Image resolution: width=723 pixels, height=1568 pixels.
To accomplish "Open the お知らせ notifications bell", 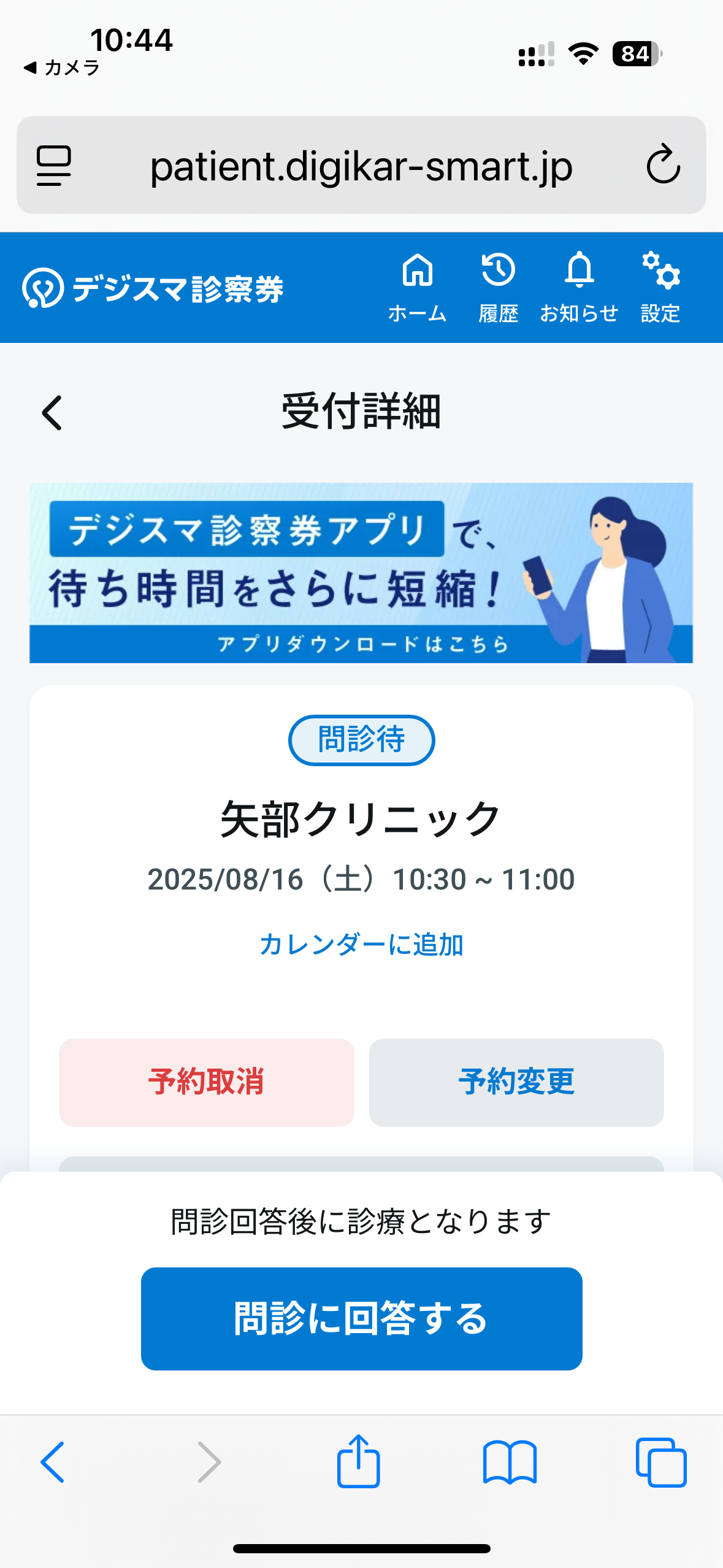I will [579, 287].
